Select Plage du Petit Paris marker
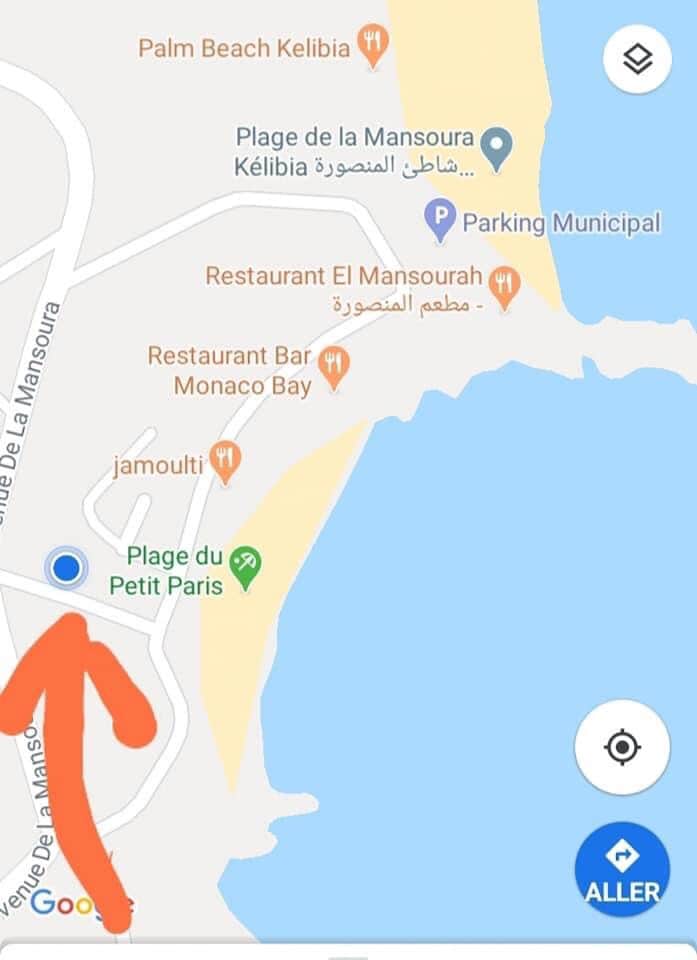The height and width of the screenshot is (960, 697). tap(244, 567)
